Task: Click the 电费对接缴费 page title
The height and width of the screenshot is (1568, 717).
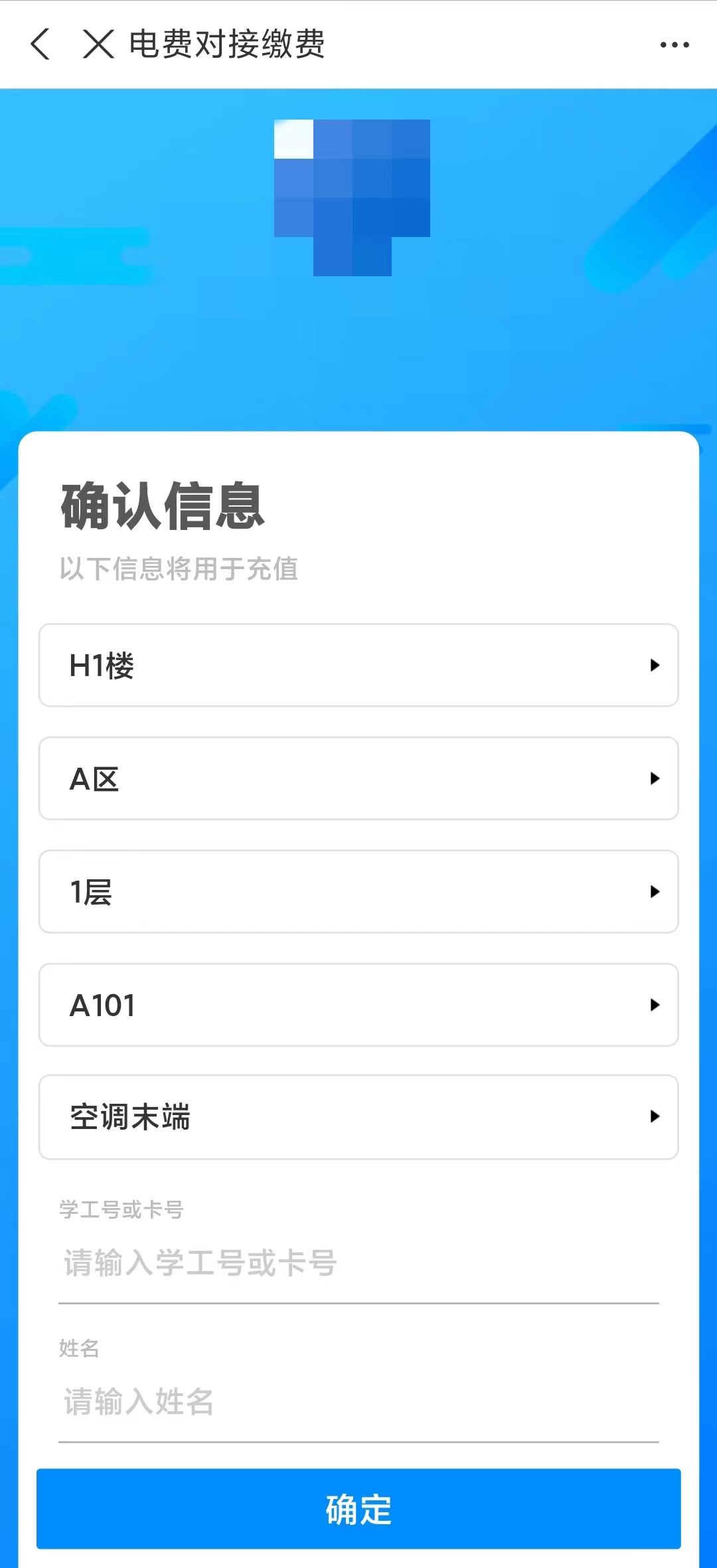Action: point(228,45)
